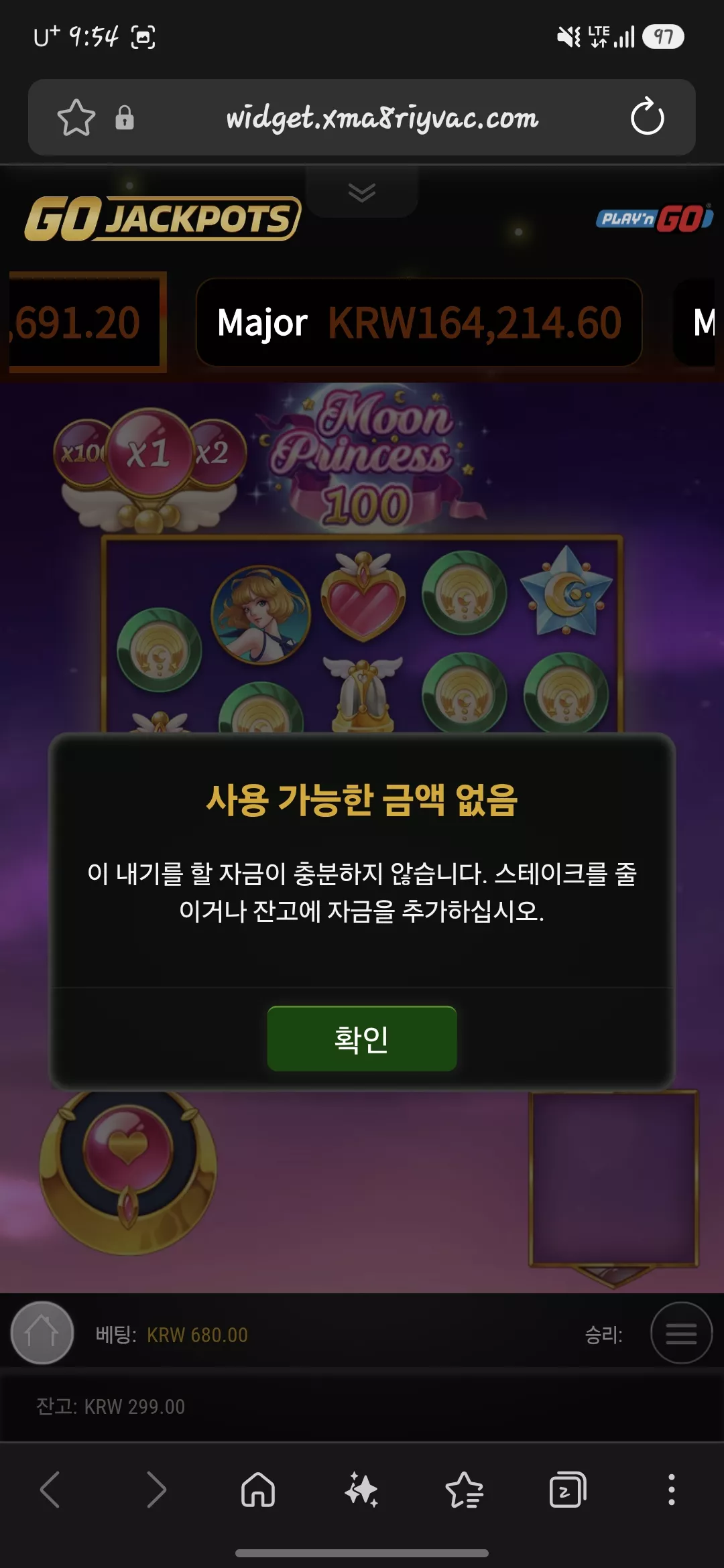Screen dimensions: 724x1568
Task: Reload the page
Action: coord(647,117)
